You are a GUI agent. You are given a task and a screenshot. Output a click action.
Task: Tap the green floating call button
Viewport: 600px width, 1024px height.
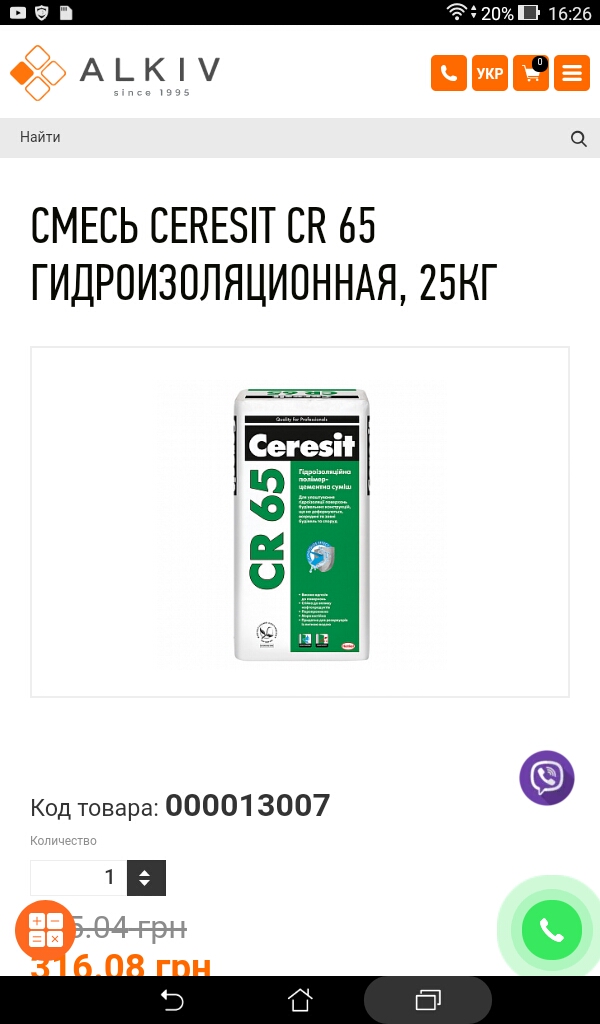[x=551, y=930]
